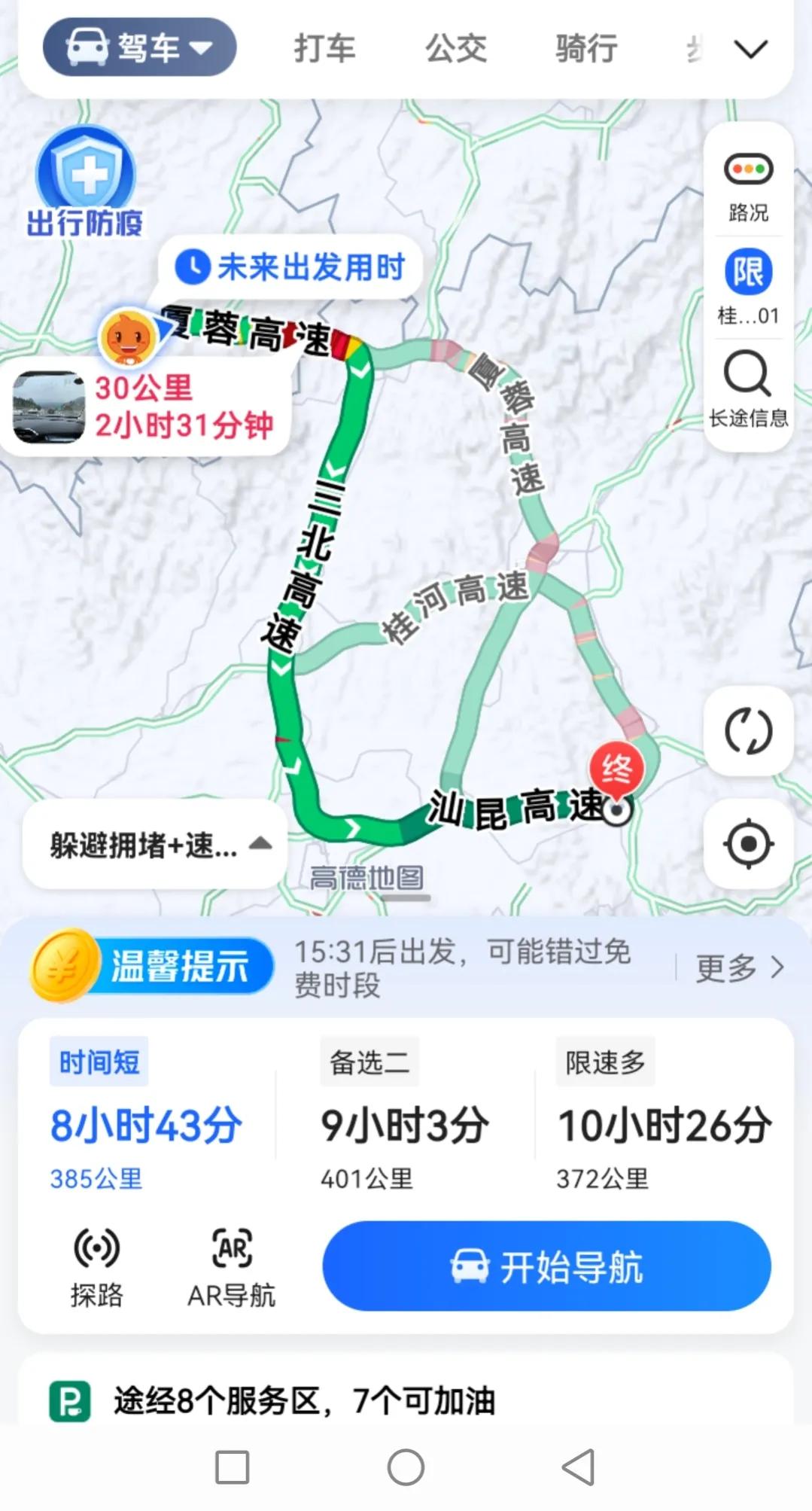Switch to the 打车 tab
812x1511 pixels.
pyautogui.click(x=324, y=48)
